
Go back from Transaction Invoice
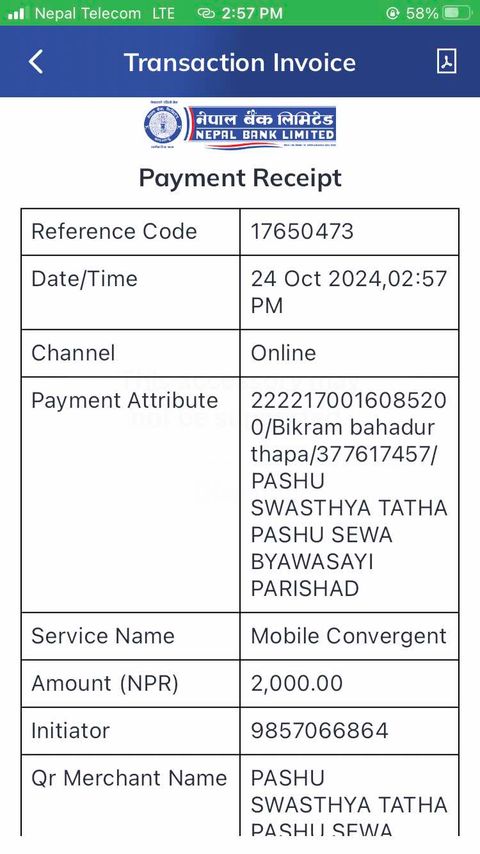coord(36,62)
